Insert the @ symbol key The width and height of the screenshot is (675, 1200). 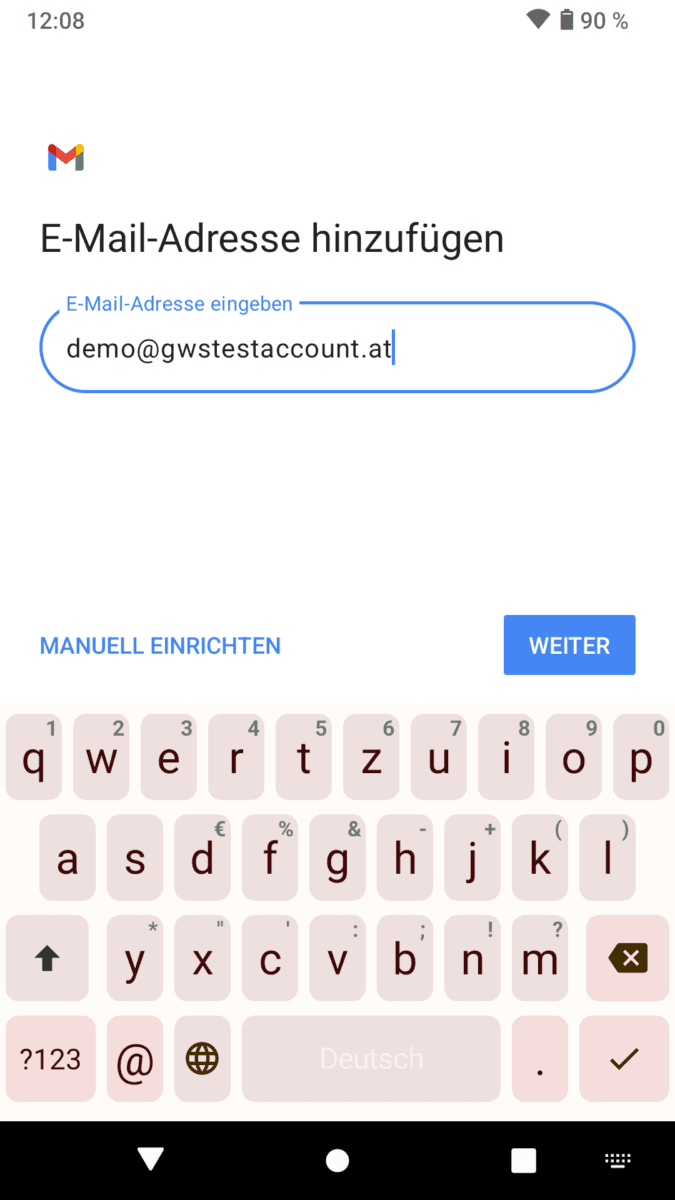coord(135,1059)
